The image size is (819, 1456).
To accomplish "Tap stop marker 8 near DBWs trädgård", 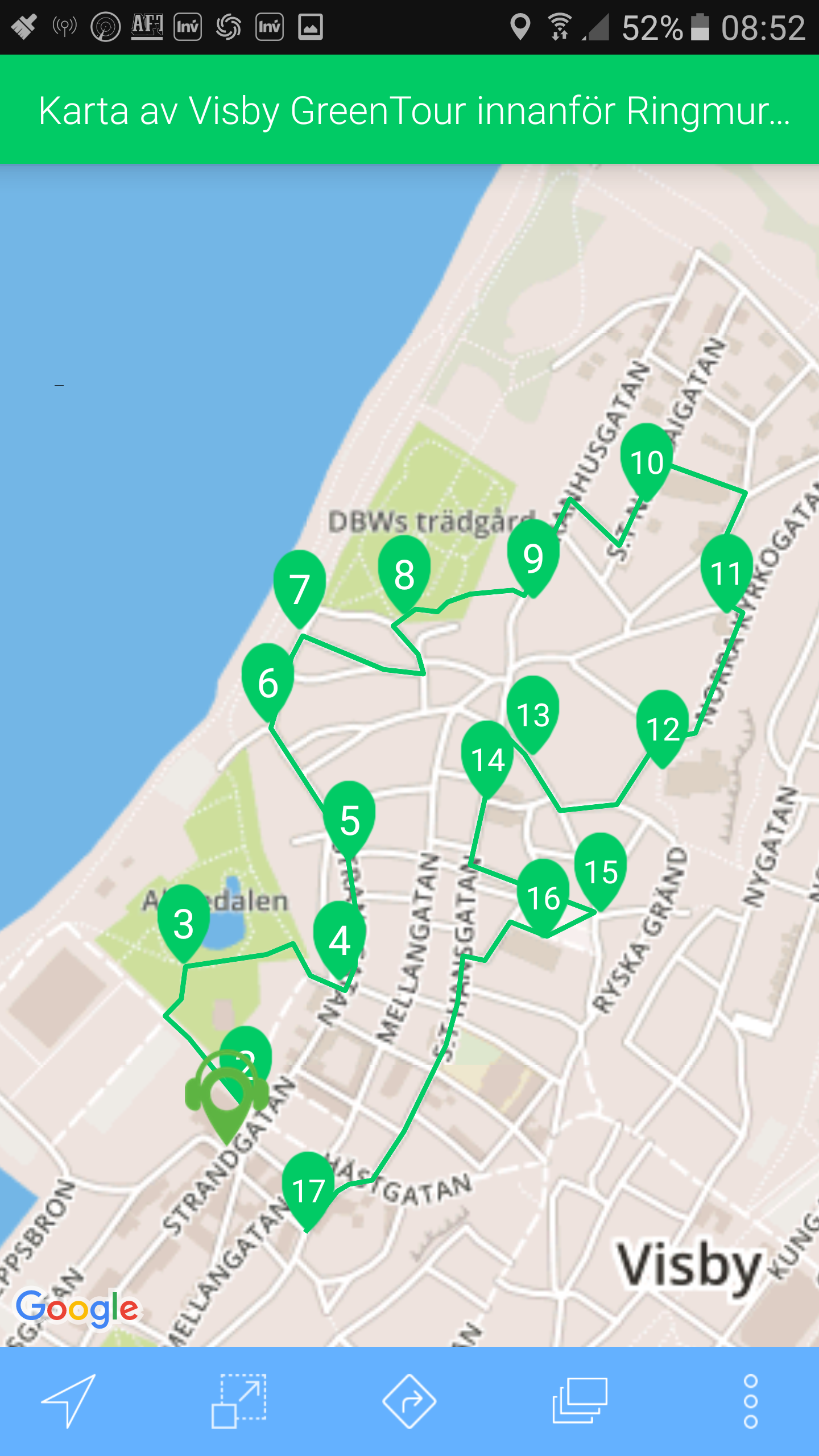I will 404,574.
